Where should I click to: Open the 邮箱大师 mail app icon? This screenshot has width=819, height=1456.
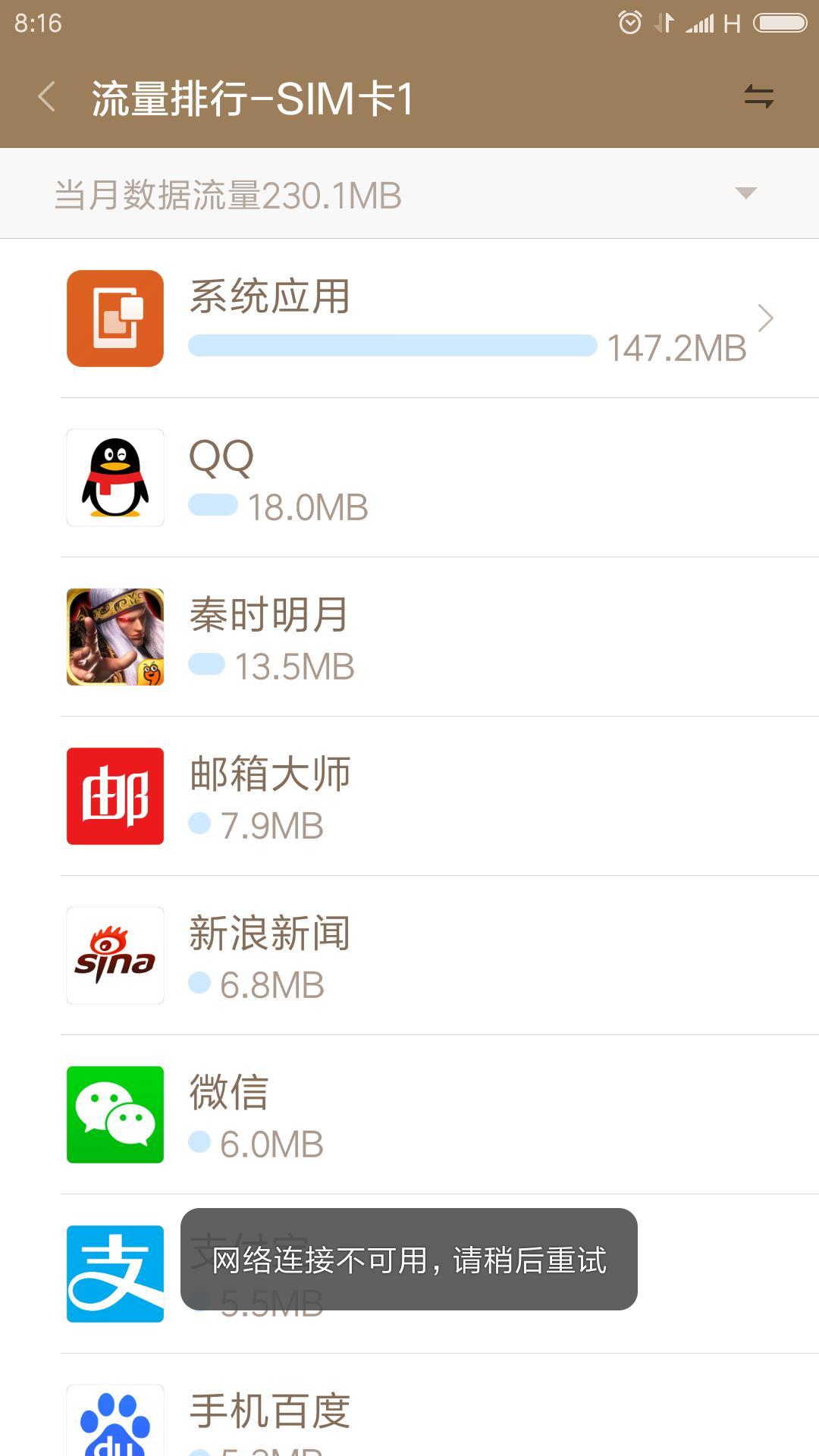(x=115, y=795)
